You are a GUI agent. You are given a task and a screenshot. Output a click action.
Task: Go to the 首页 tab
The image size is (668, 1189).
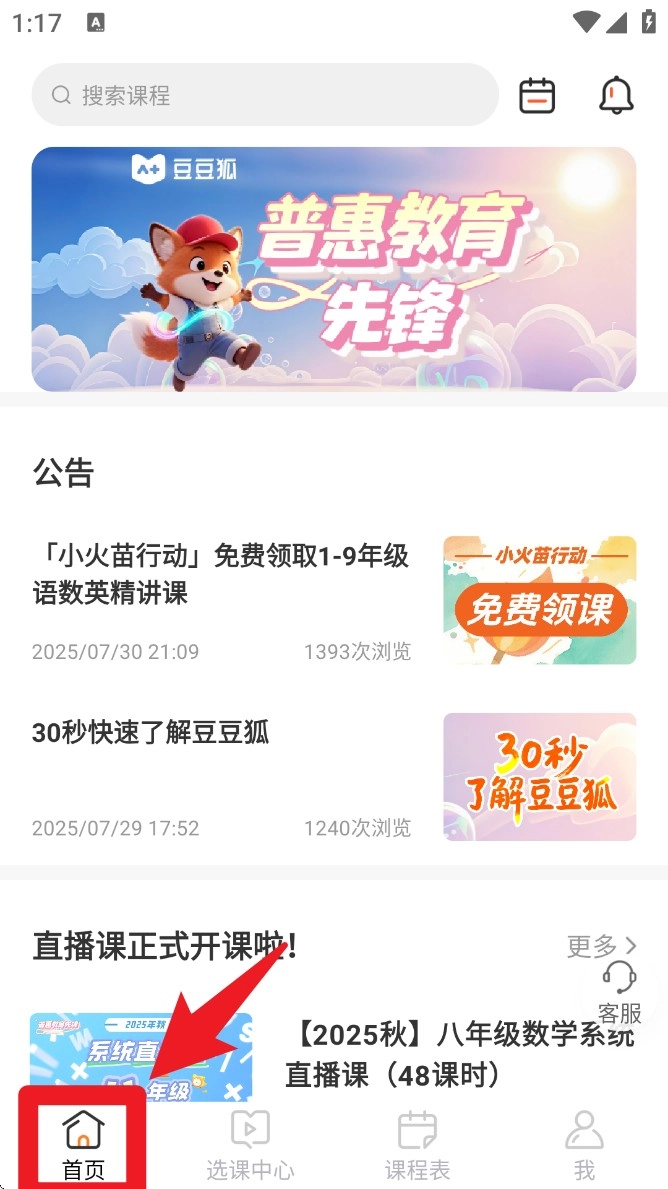pyautogui.click(x=83, y=1143)
